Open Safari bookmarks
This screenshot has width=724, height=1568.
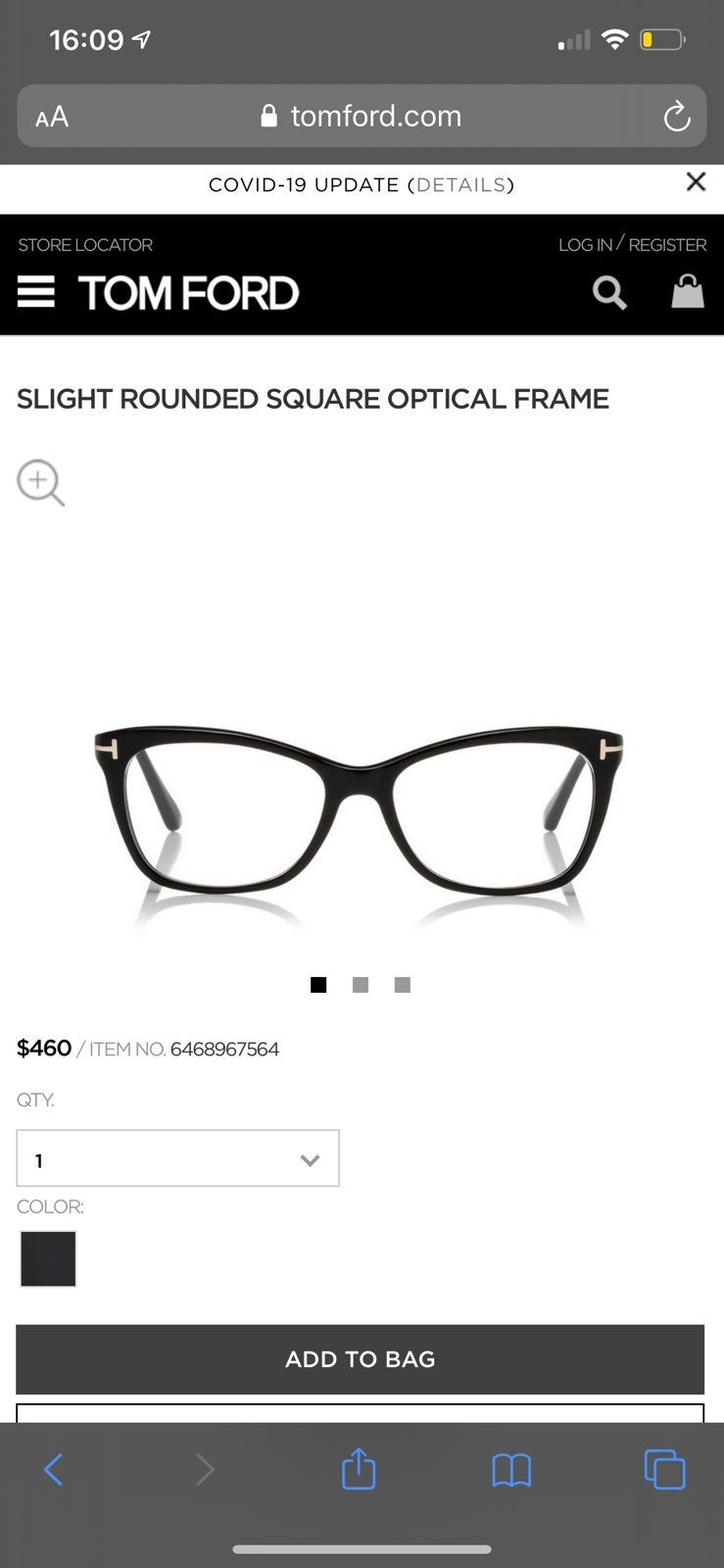coord(511,1470)
